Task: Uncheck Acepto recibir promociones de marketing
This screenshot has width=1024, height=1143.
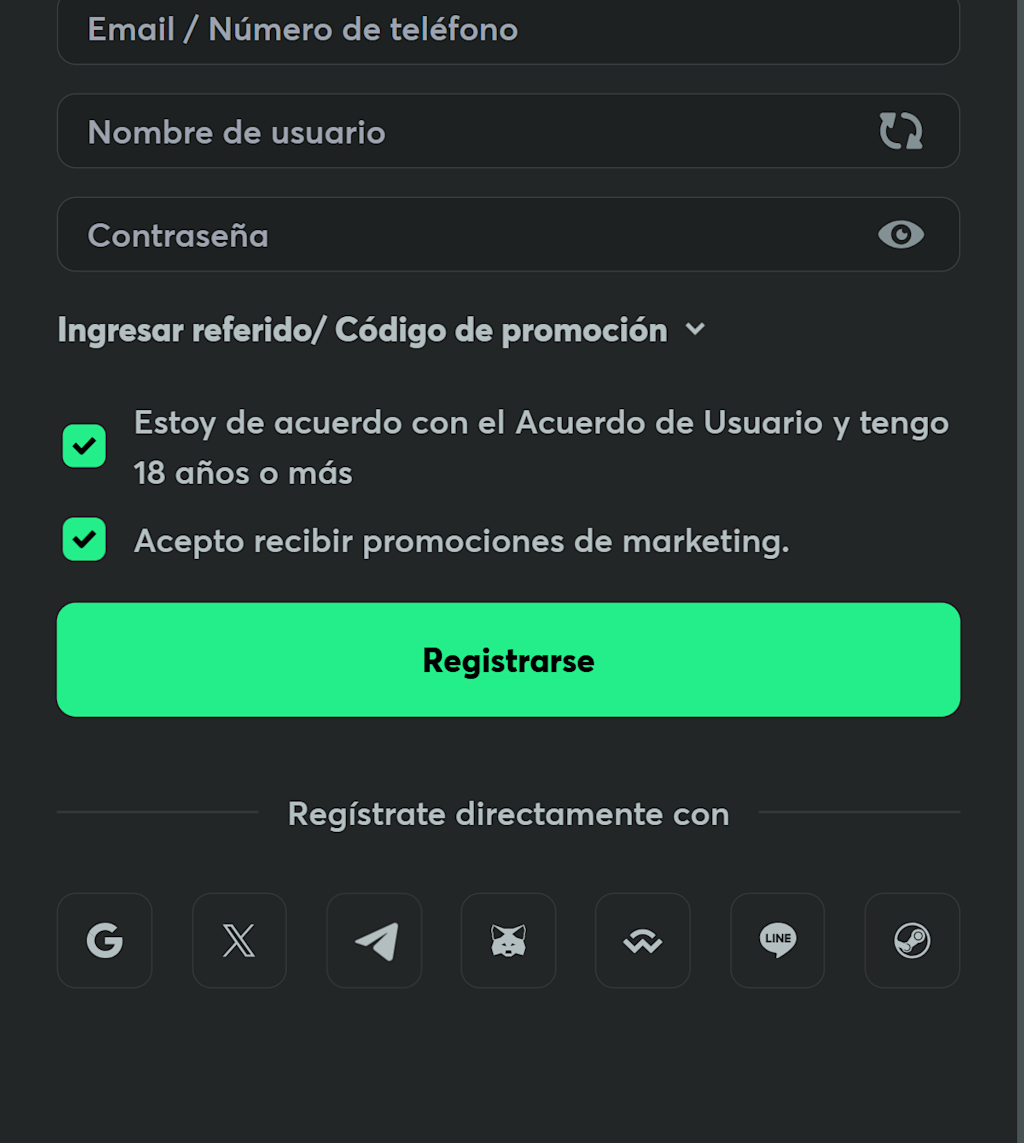Action: point(84,540)
